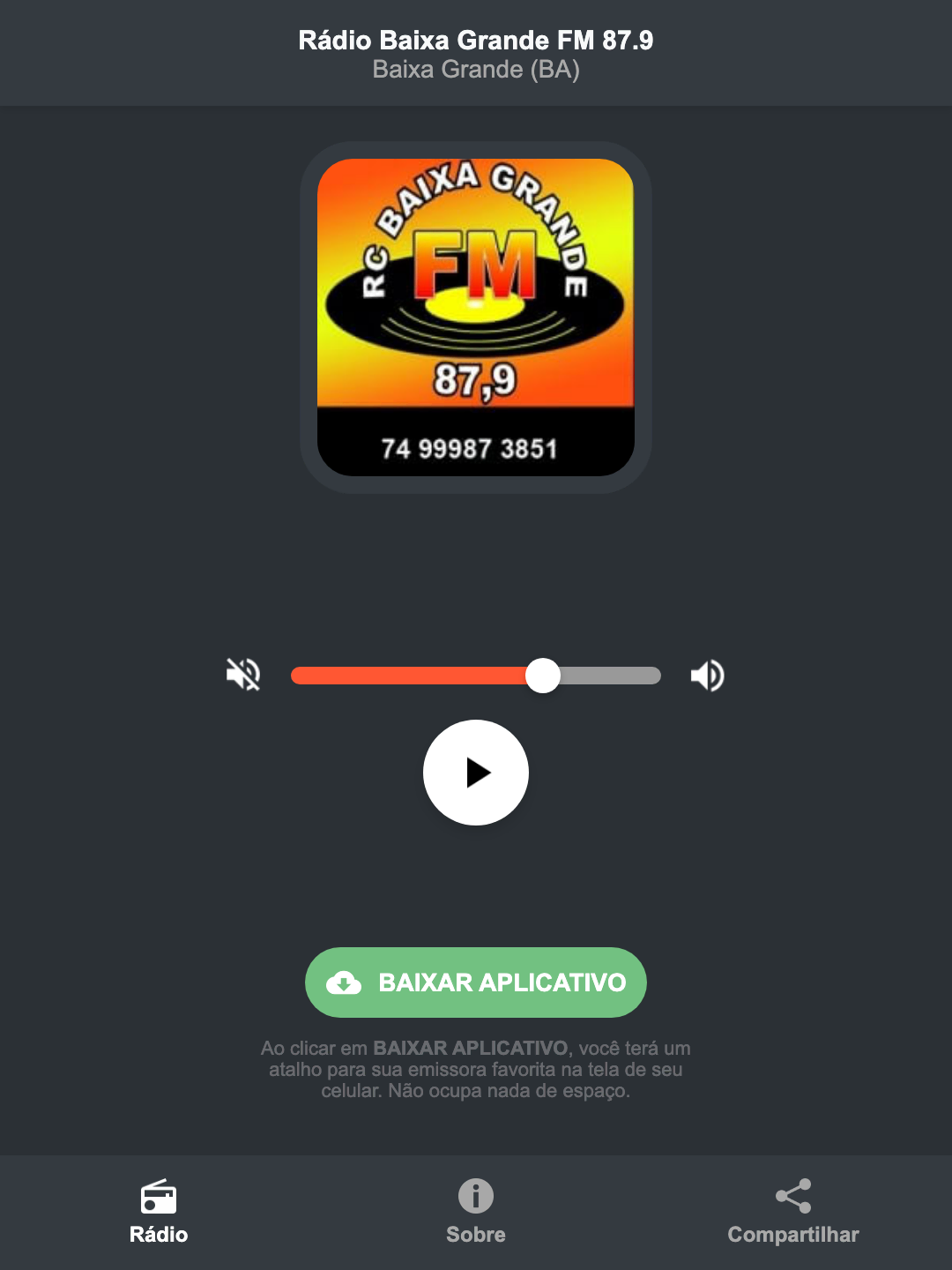Click the Baixa Grande (BA) subtitle
The width and height of the screenshot is (952, 1270).
pos(475,69)
